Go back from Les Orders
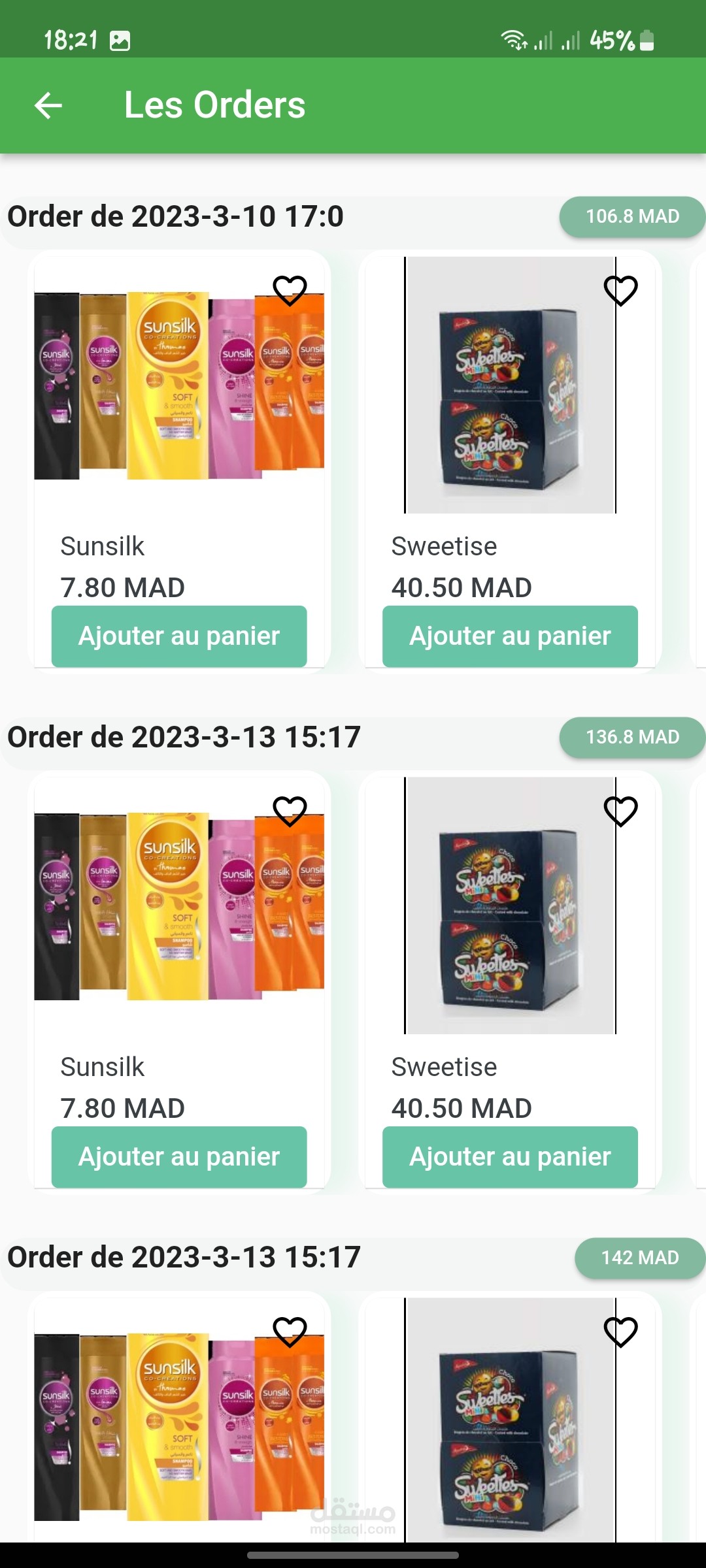This screenshot has height=1568, width=706. pyautogui.click(x=48, y=105)
